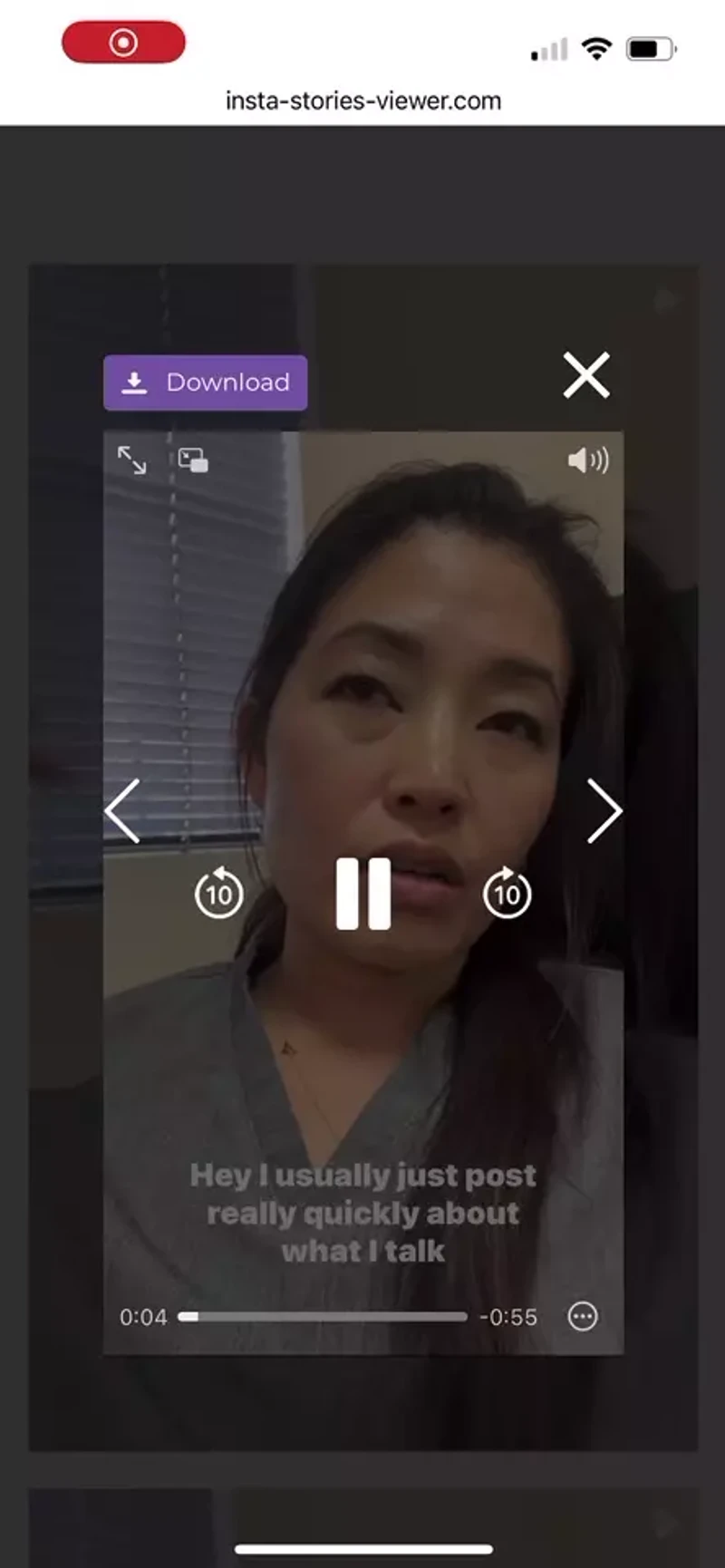Skip forward 10 seconds
725x1568 pixels.
[507, 894]
